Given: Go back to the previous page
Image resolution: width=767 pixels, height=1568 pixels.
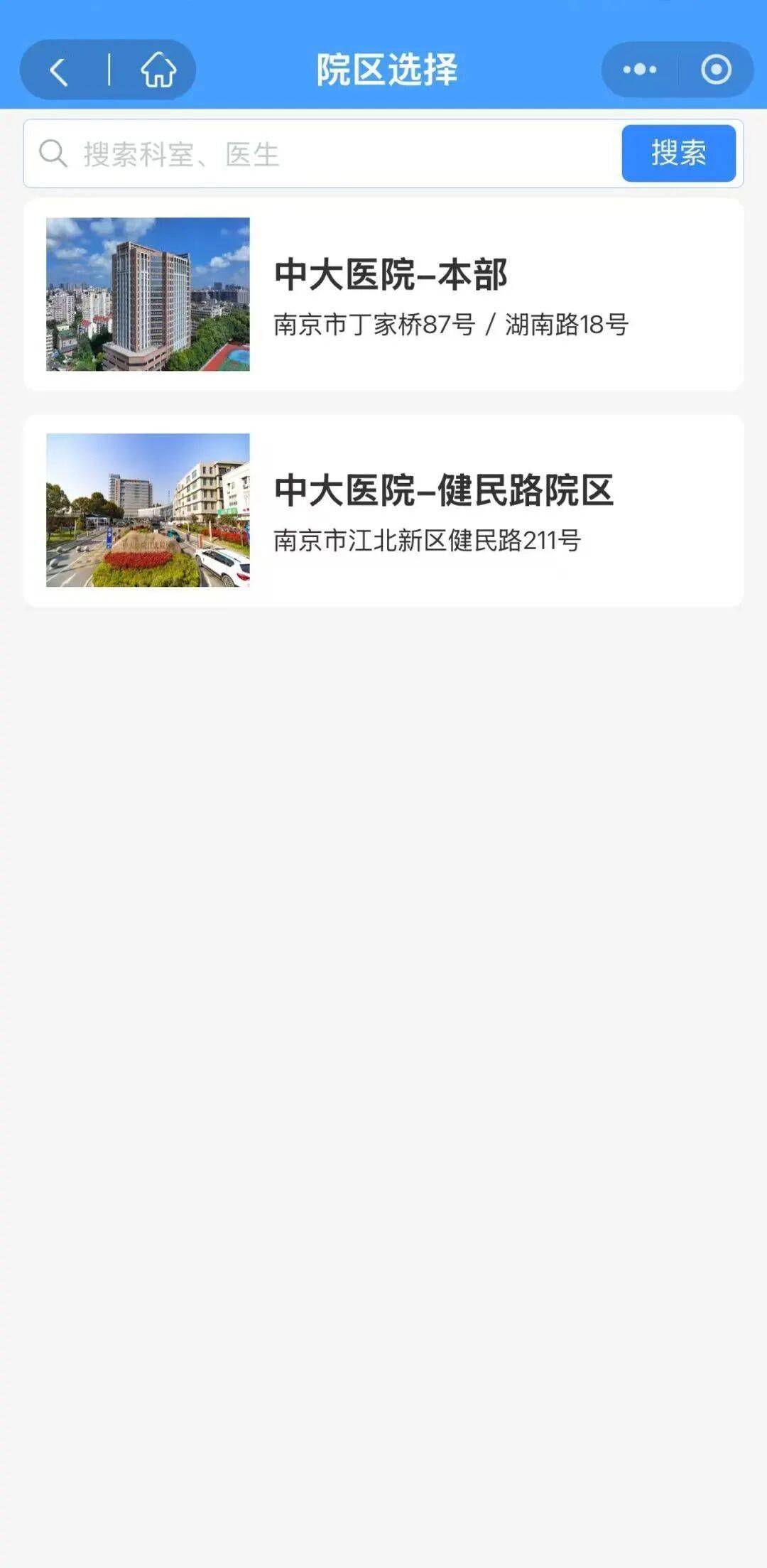Looking at the screenshot, I should [60, 70].
